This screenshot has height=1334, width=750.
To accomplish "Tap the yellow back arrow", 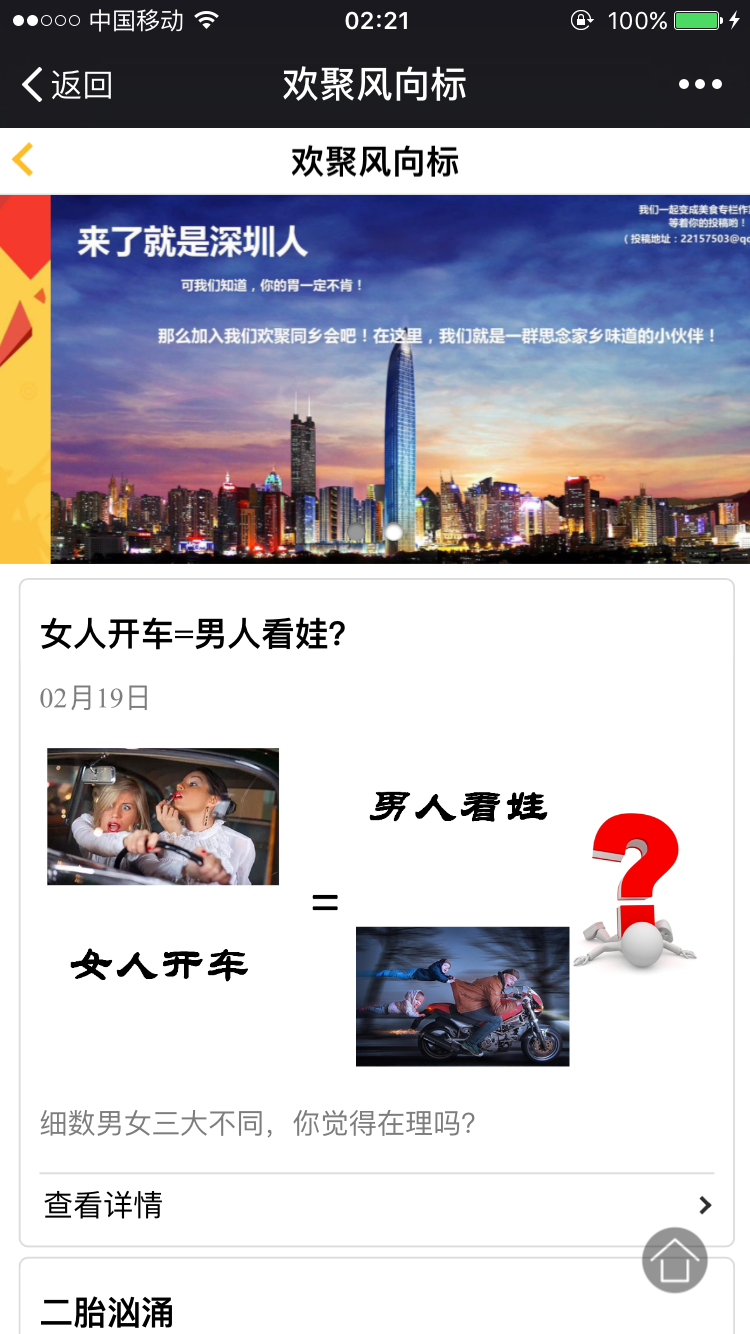I will [23, 160].
